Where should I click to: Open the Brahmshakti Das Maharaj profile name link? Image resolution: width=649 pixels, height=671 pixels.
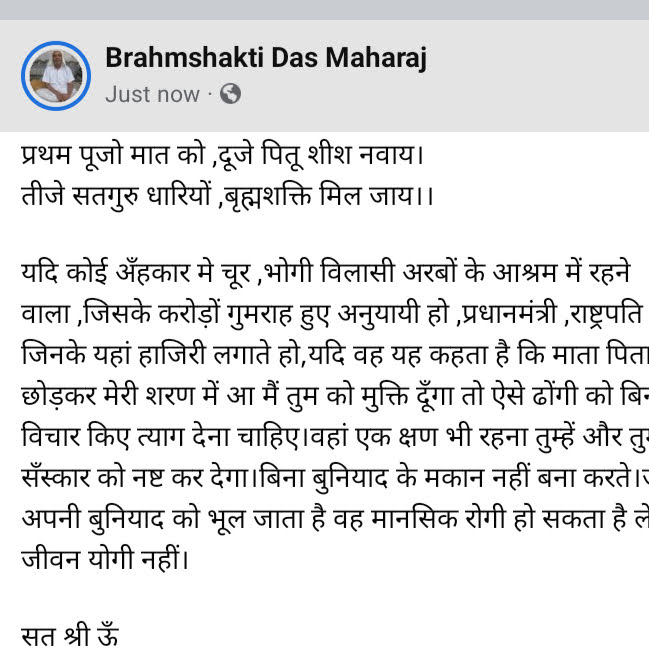[x=265, y=59]
